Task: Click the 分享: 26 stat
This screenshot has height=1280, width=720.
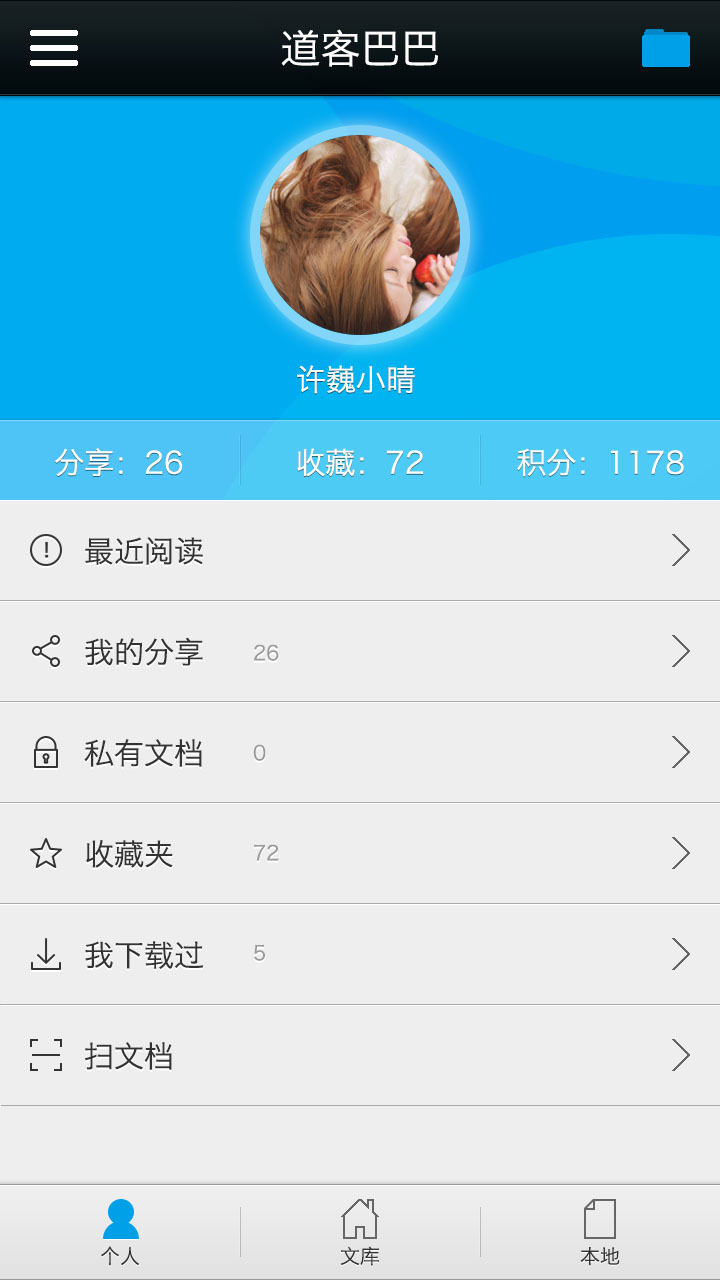Action: click(118, 462)
